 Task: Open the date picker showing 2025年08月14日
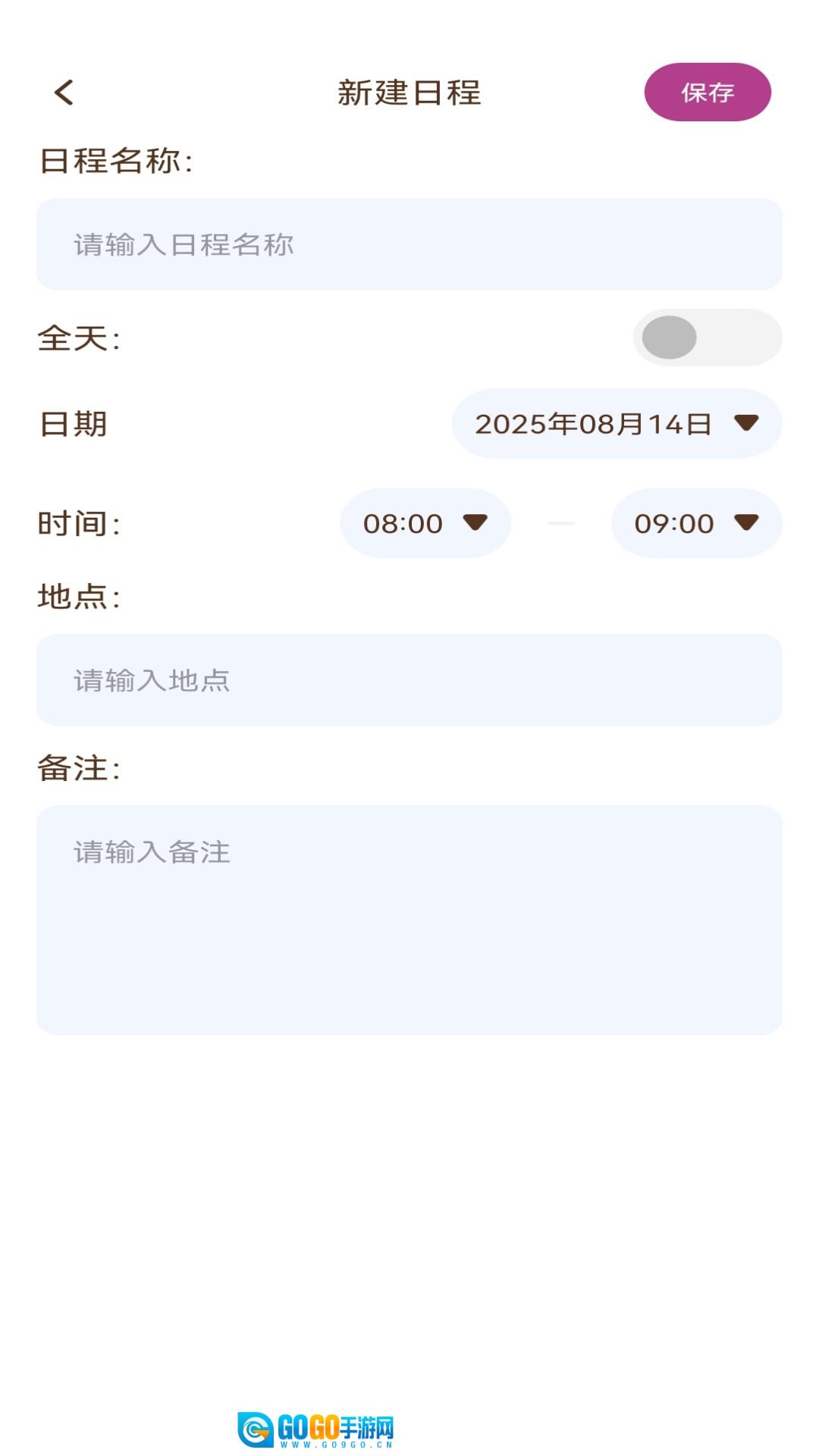point(617,423)
